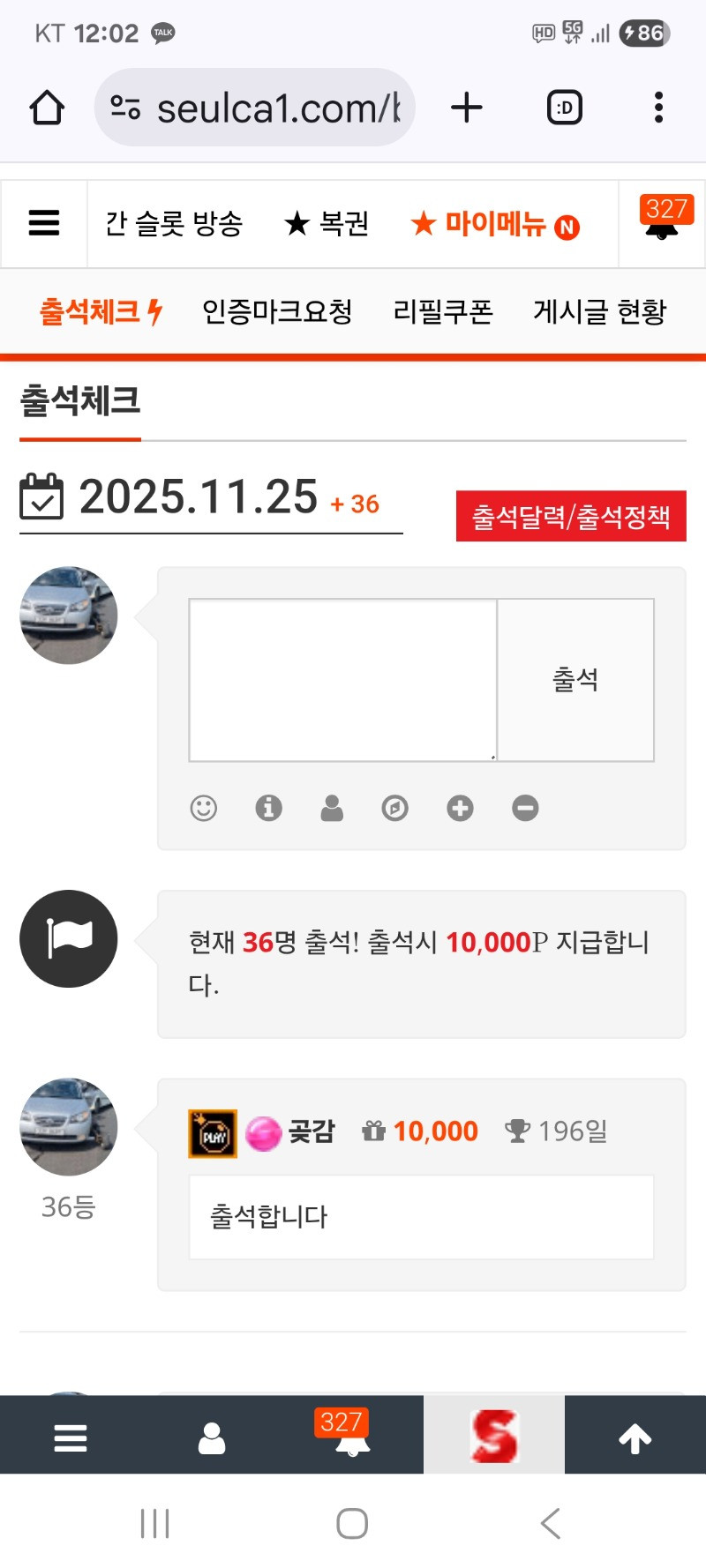This screenshot has height=1568, width=706.
Task: Open the emoji smiley picker
Action: 204,808
